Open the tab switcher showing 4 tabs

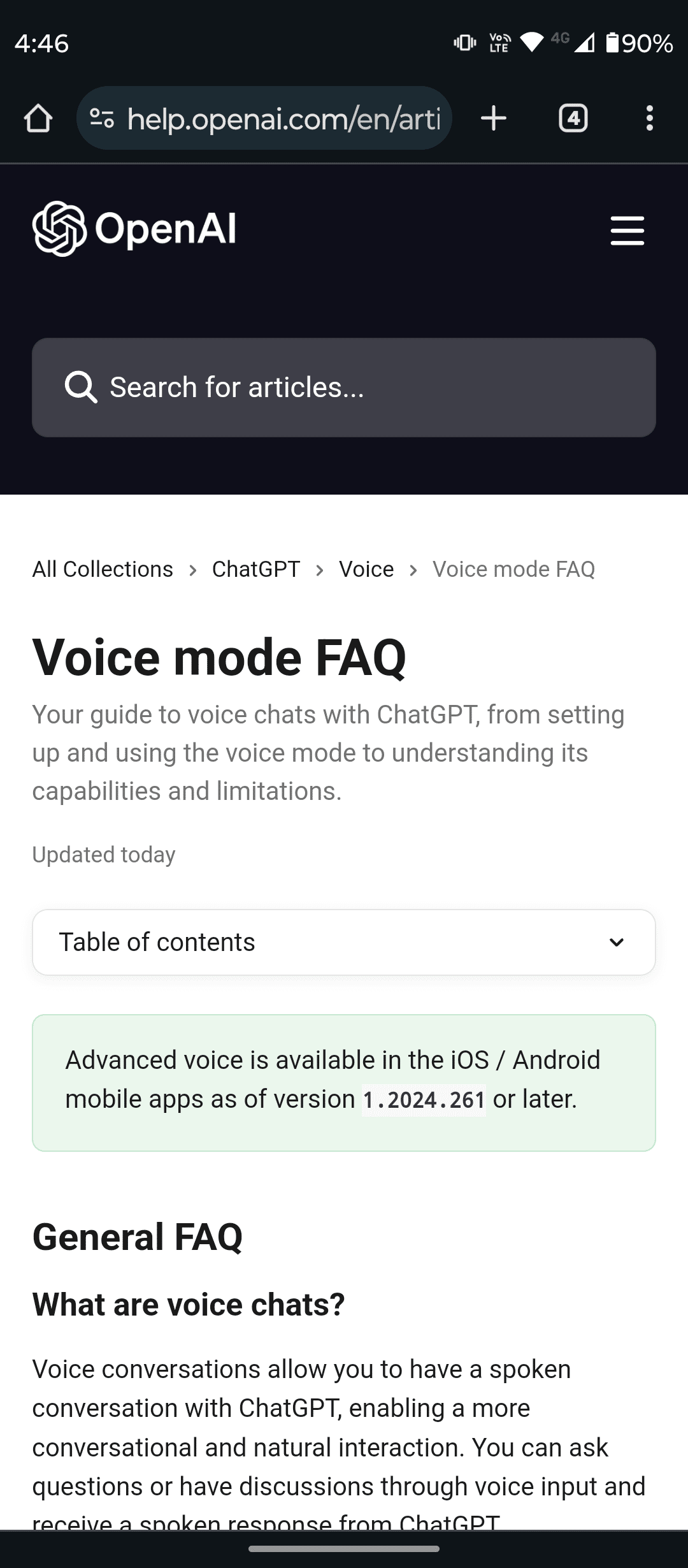pyautogui.click(x=573, y=119)
